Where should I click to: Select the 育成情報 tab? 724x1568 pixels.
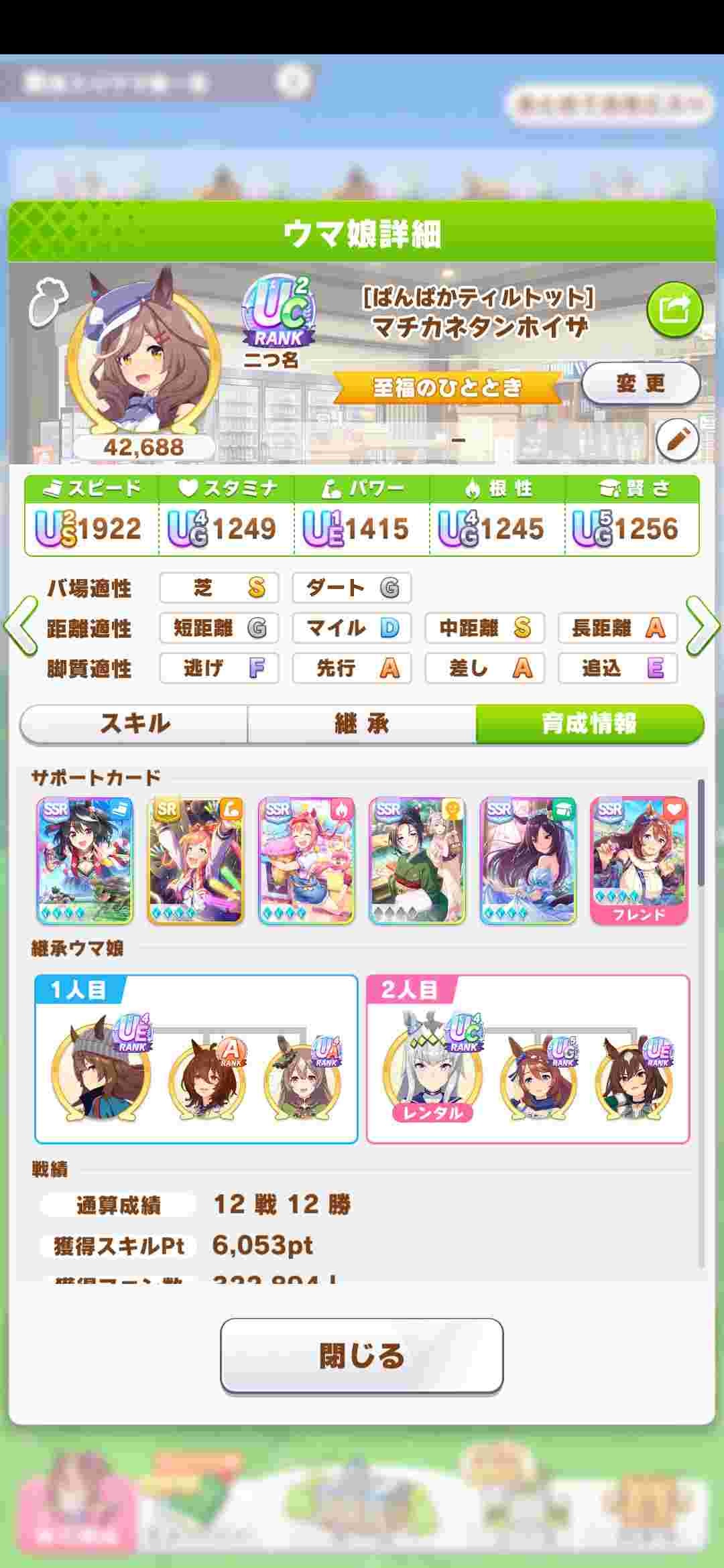(589, 724)
